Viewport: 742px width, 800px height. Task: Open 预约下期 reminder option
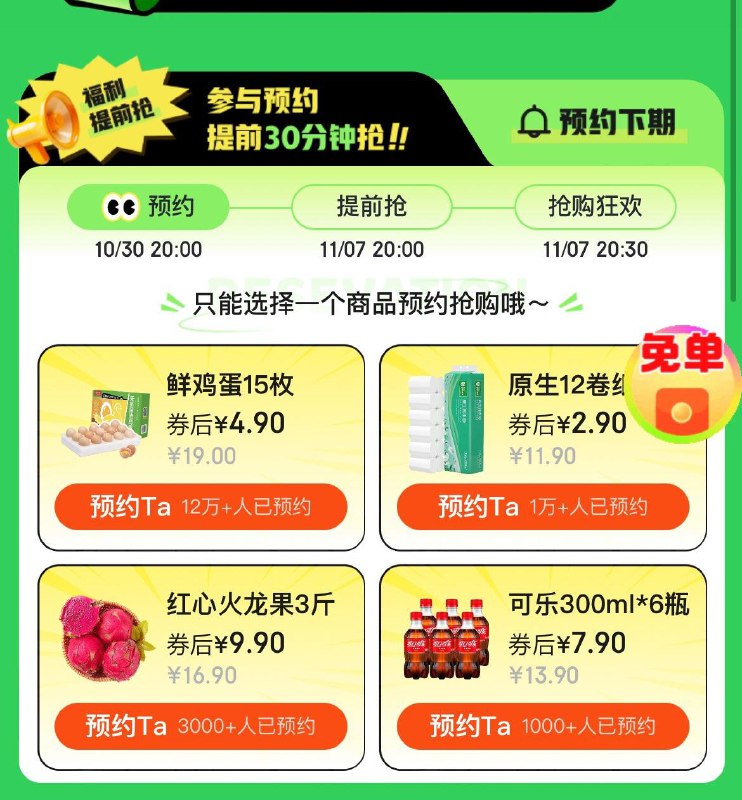tap(600, 119)
